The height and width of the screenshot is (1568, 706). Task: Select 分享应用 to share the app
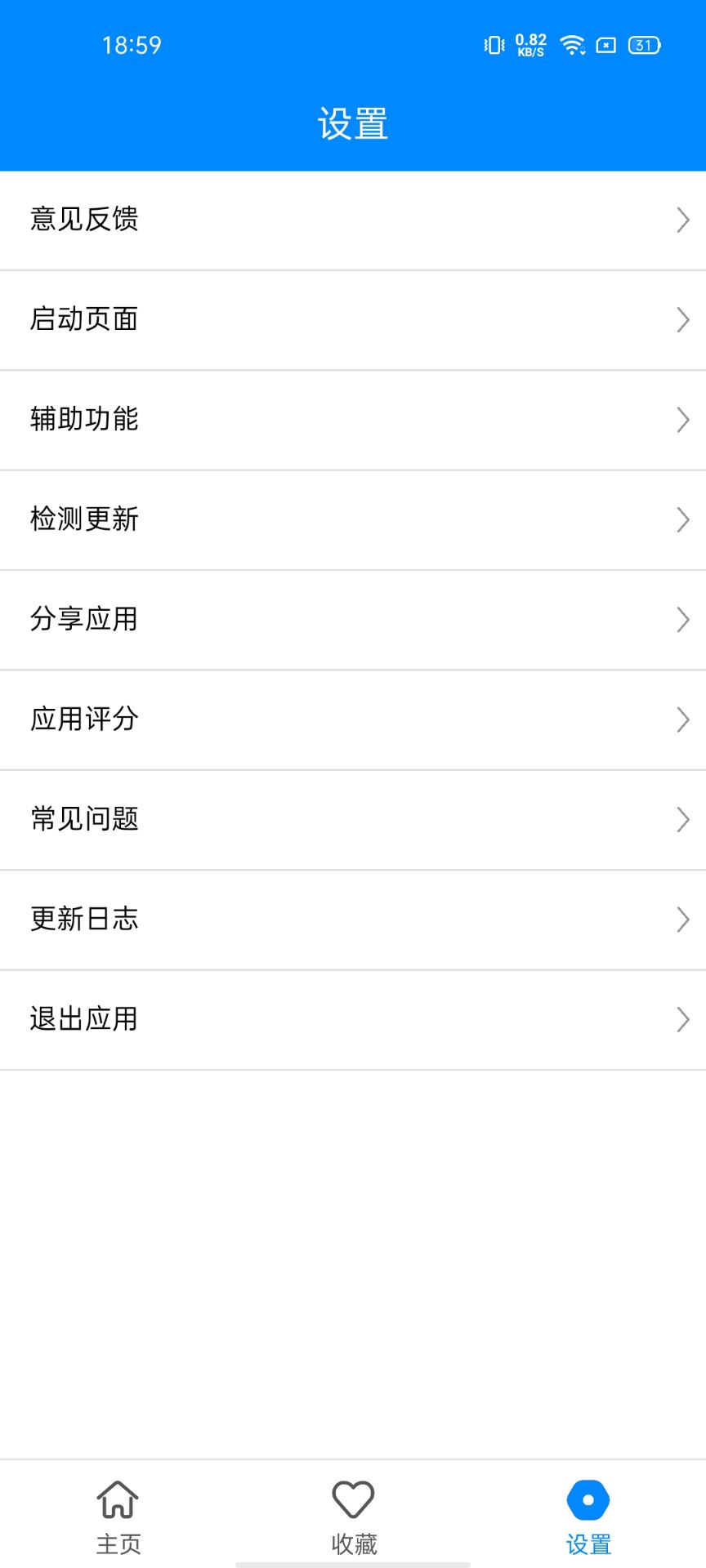click(353, 620)
